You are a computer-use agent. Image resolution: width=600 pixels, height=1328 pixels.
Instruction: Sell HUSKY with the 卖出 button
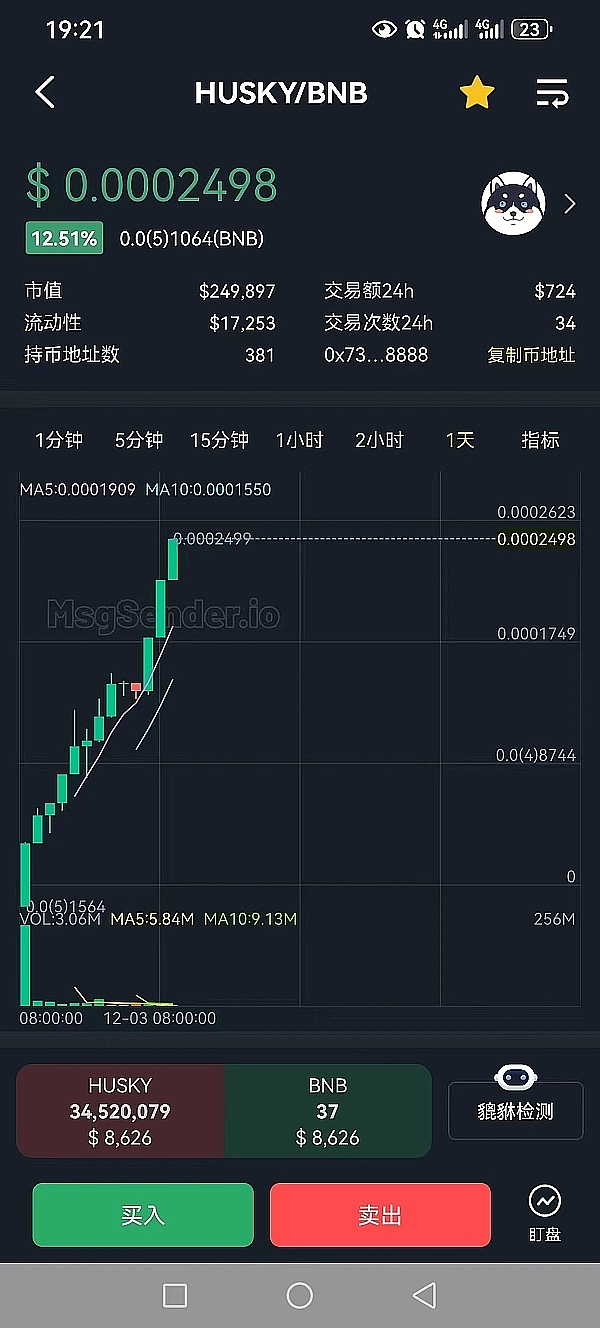click(380, 1215)
